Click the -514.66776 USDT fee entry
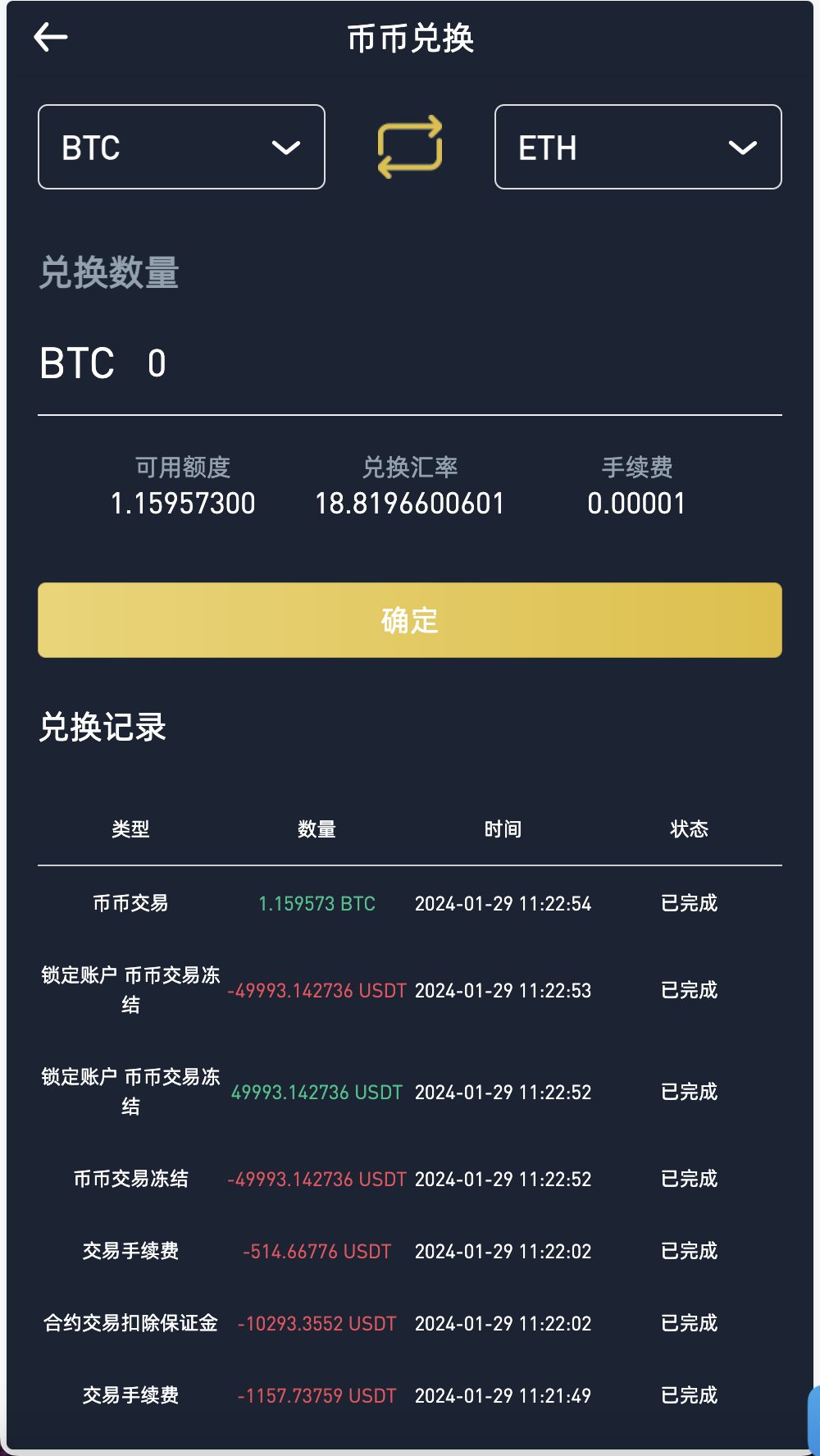 coord(317,1251)
